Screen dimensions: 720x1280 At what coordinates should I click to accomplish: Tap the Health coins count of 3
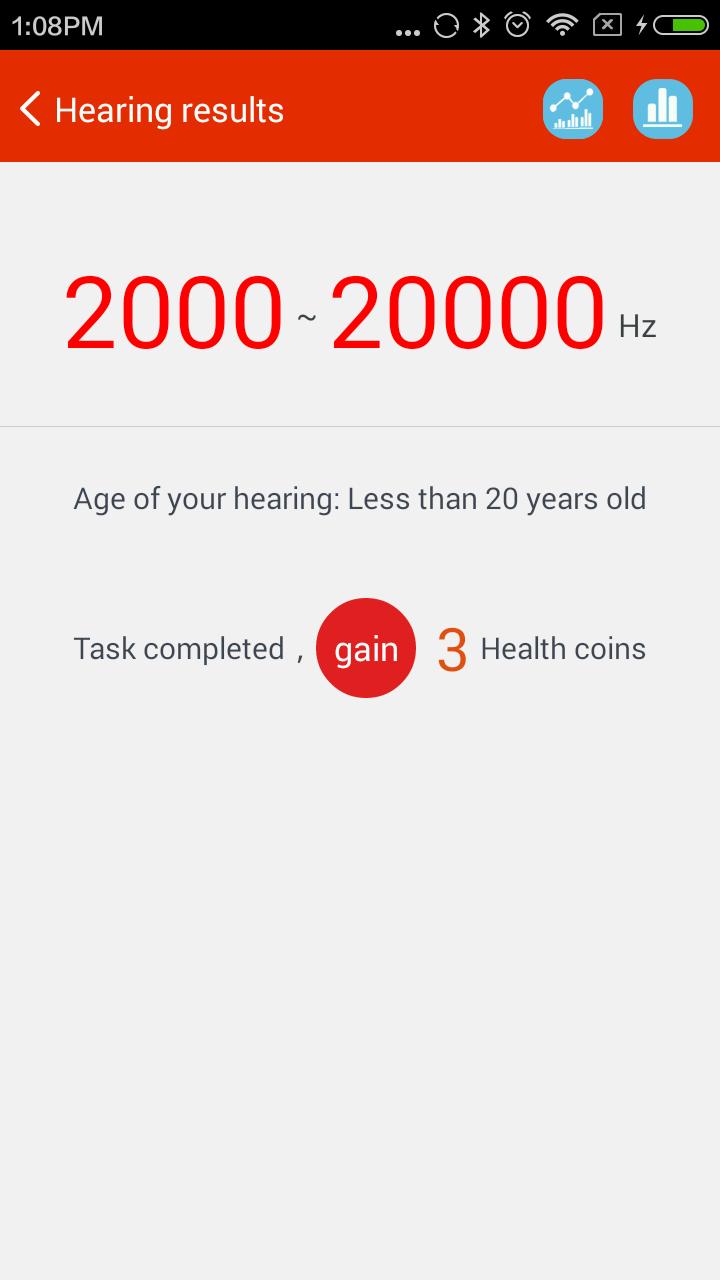pos(451,649)
